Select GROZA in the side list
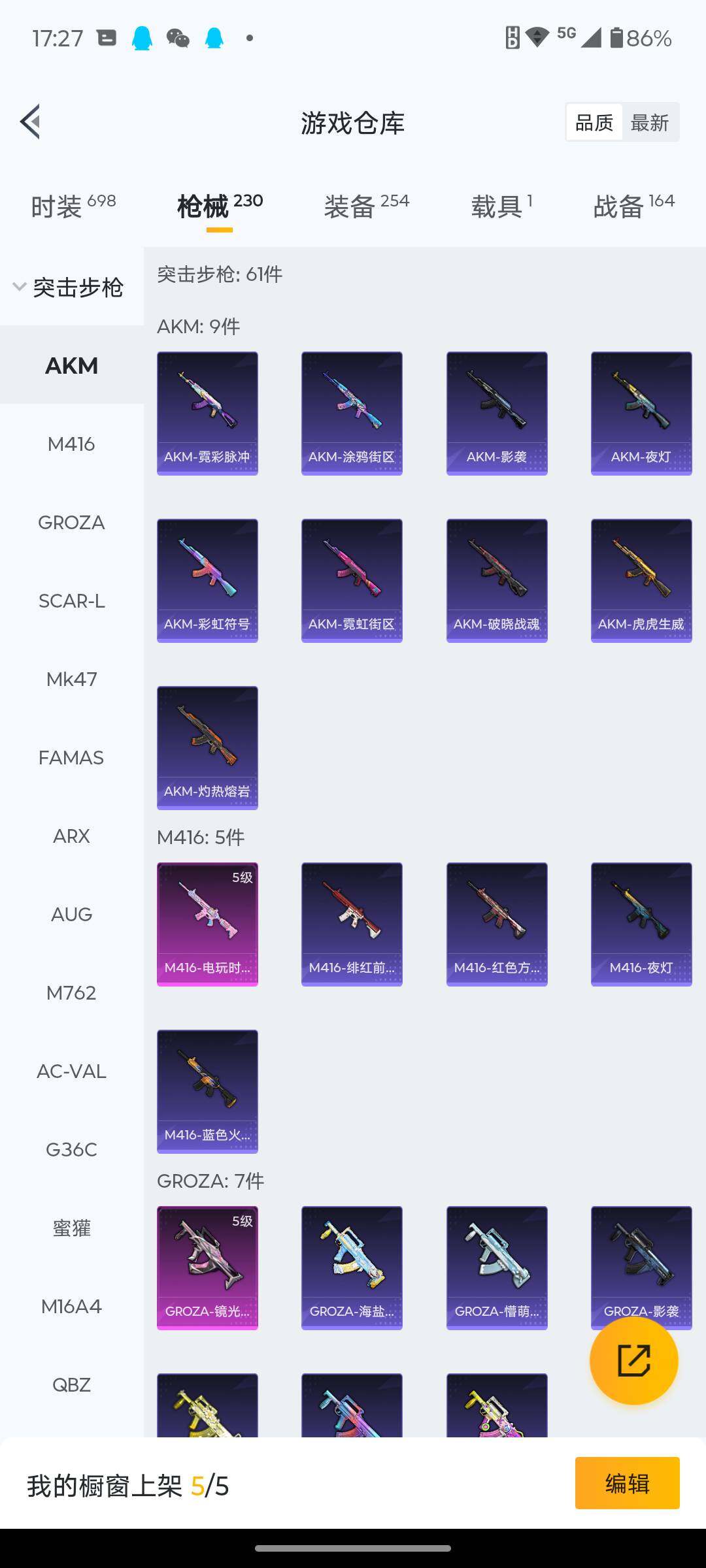706x1568 pixels. tap(71, 523)
